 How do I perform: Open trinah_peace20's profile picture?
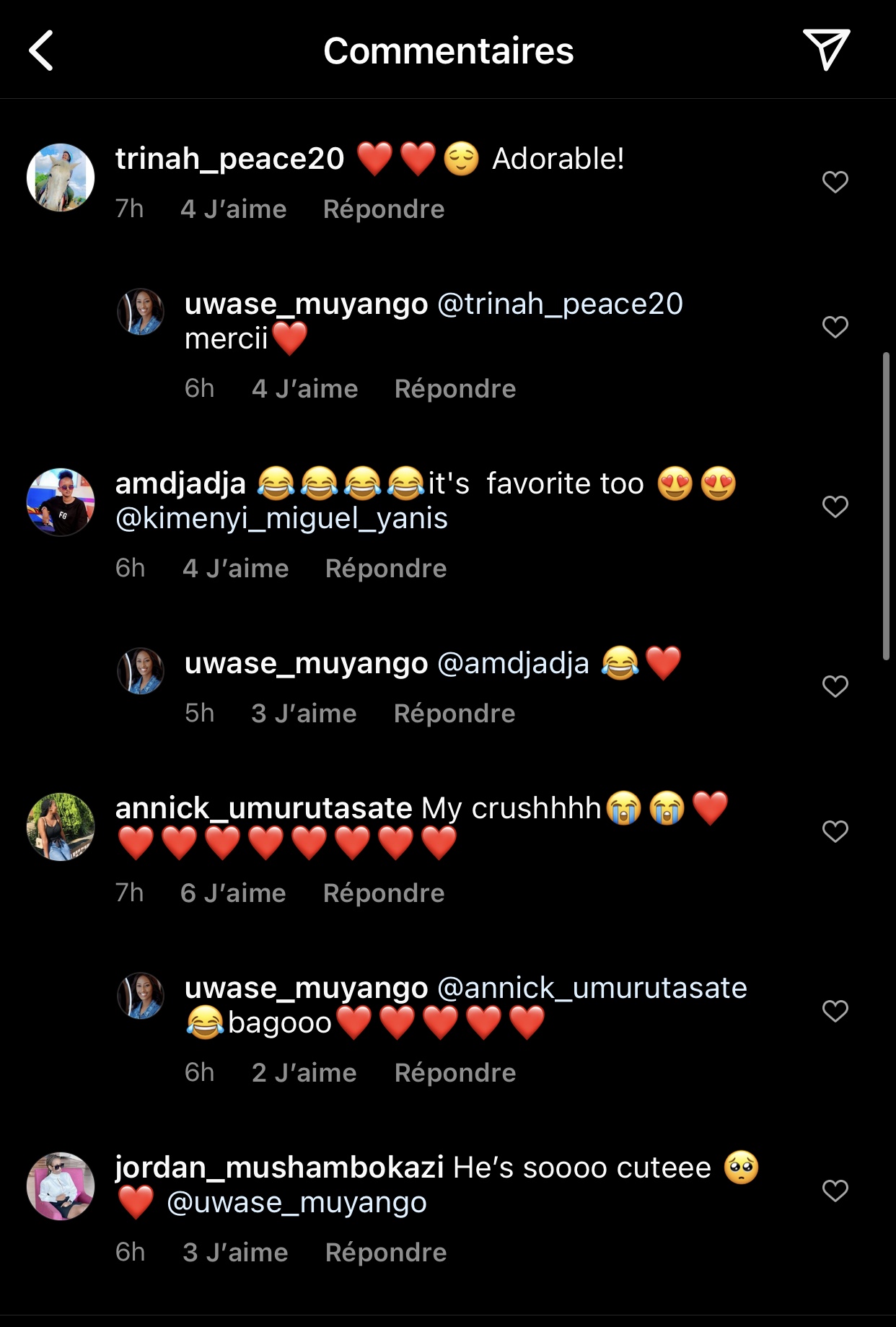(61, 178)
